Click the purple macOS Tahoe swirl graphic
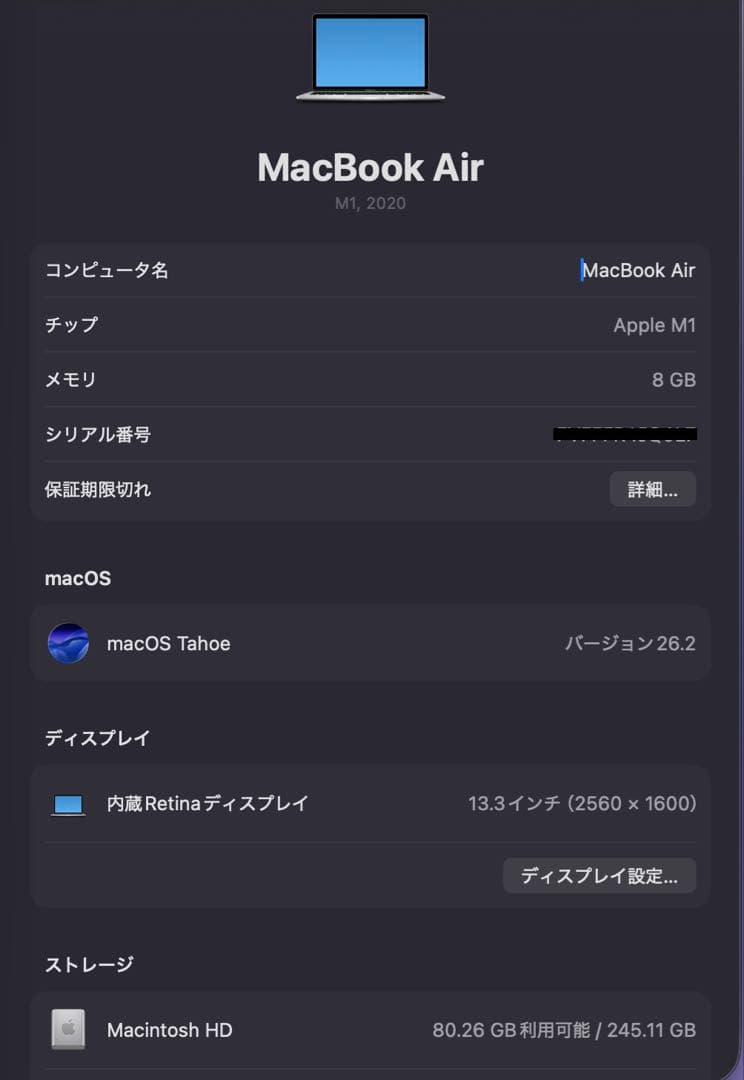The image size is (744, 1080). [x=68, y=643]
